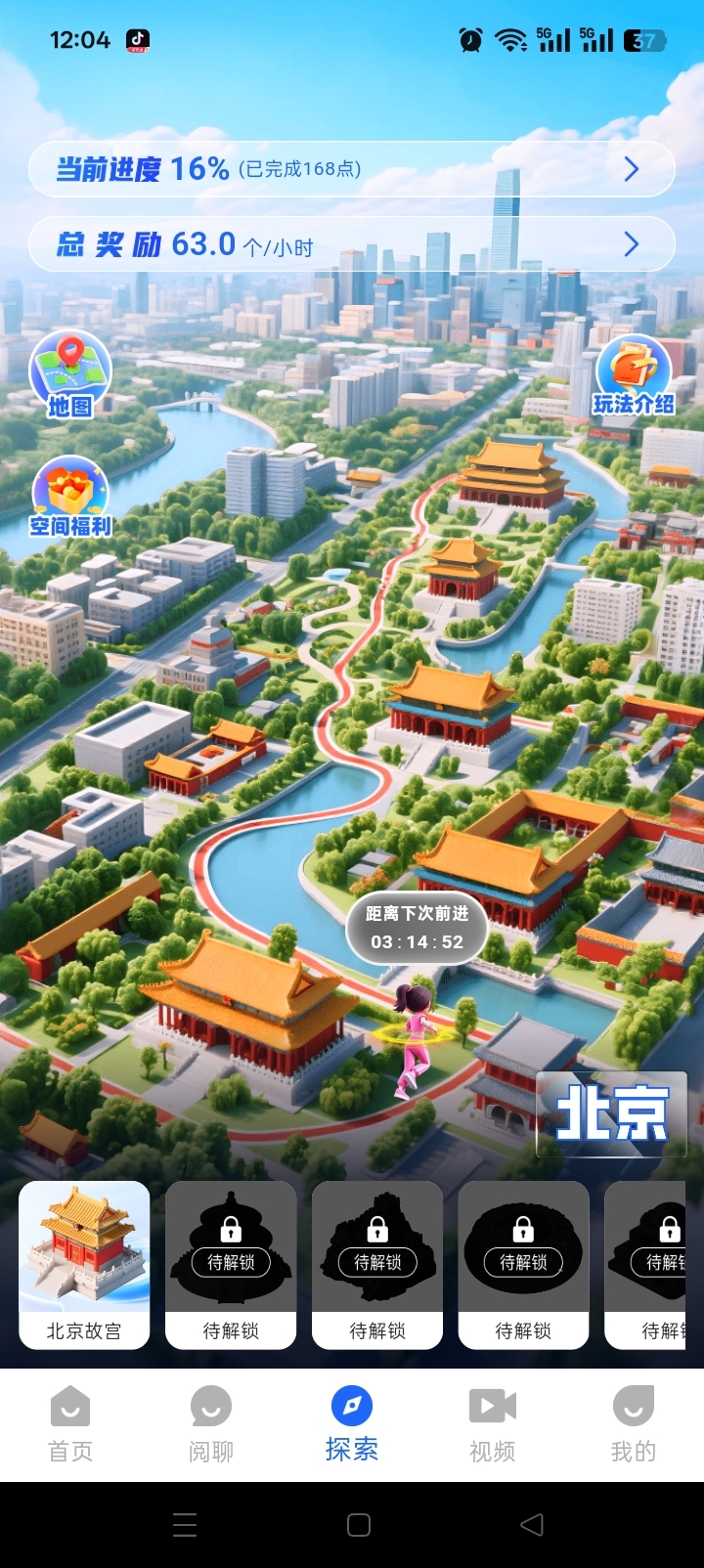Viewport: 704px width, 1568px height.
Task: Open the 总奖励 63.0 reward details
Action: coord(350,243)
